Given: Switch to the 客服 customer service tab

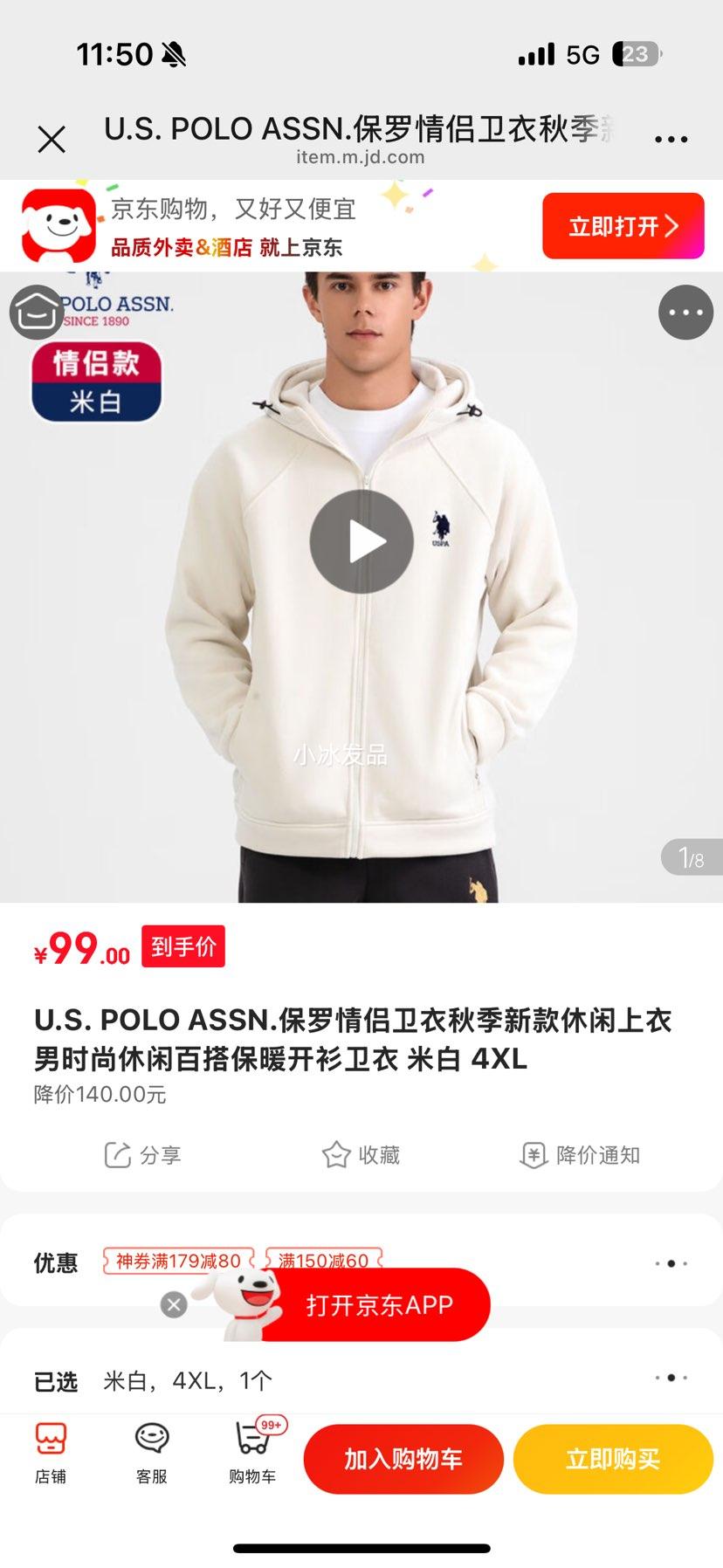Looking at the screenshot, I should [150, 1458].
